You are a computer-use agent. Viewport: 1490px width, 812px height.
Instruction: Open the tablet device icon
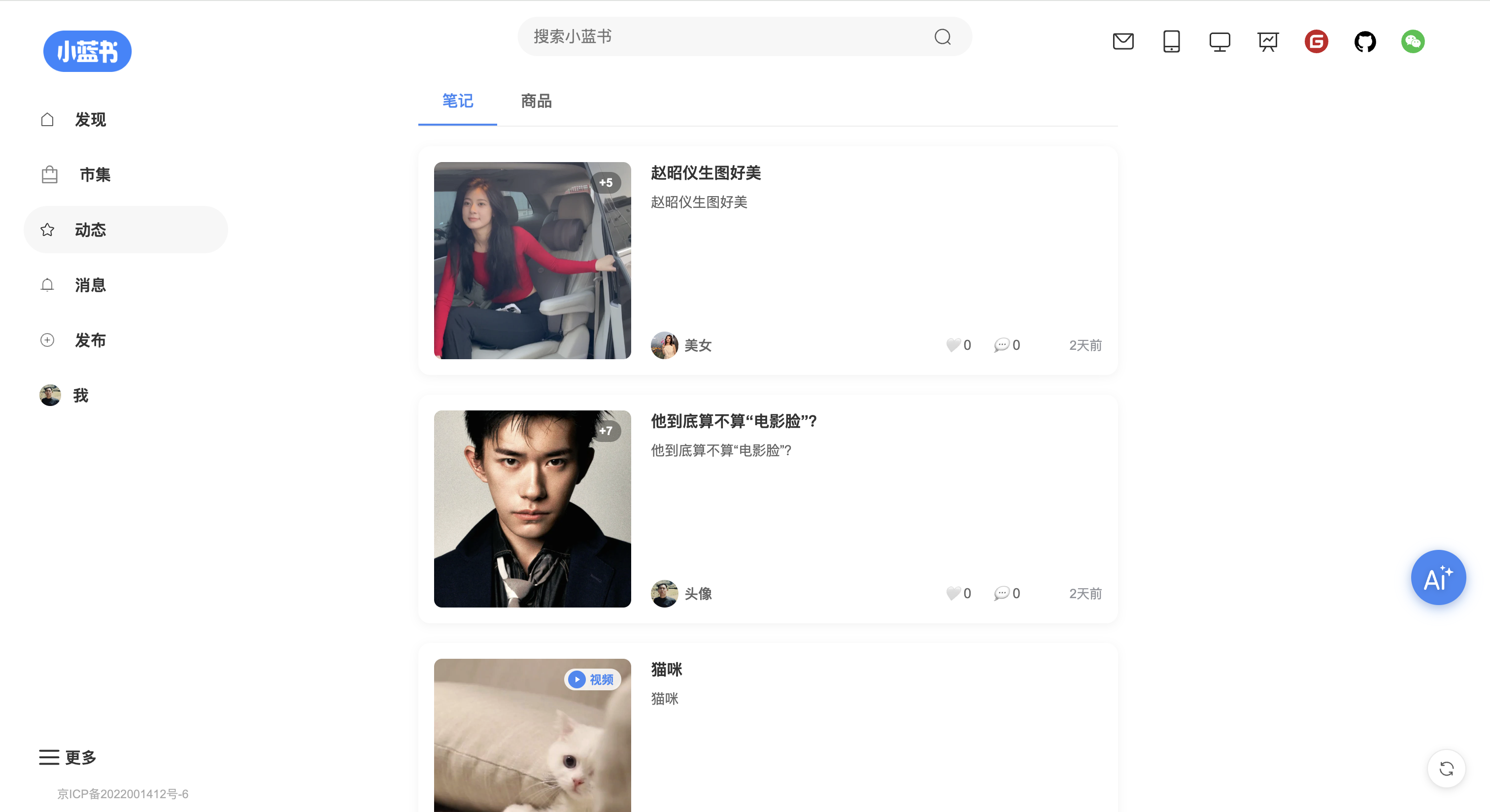coord(1171,42)
